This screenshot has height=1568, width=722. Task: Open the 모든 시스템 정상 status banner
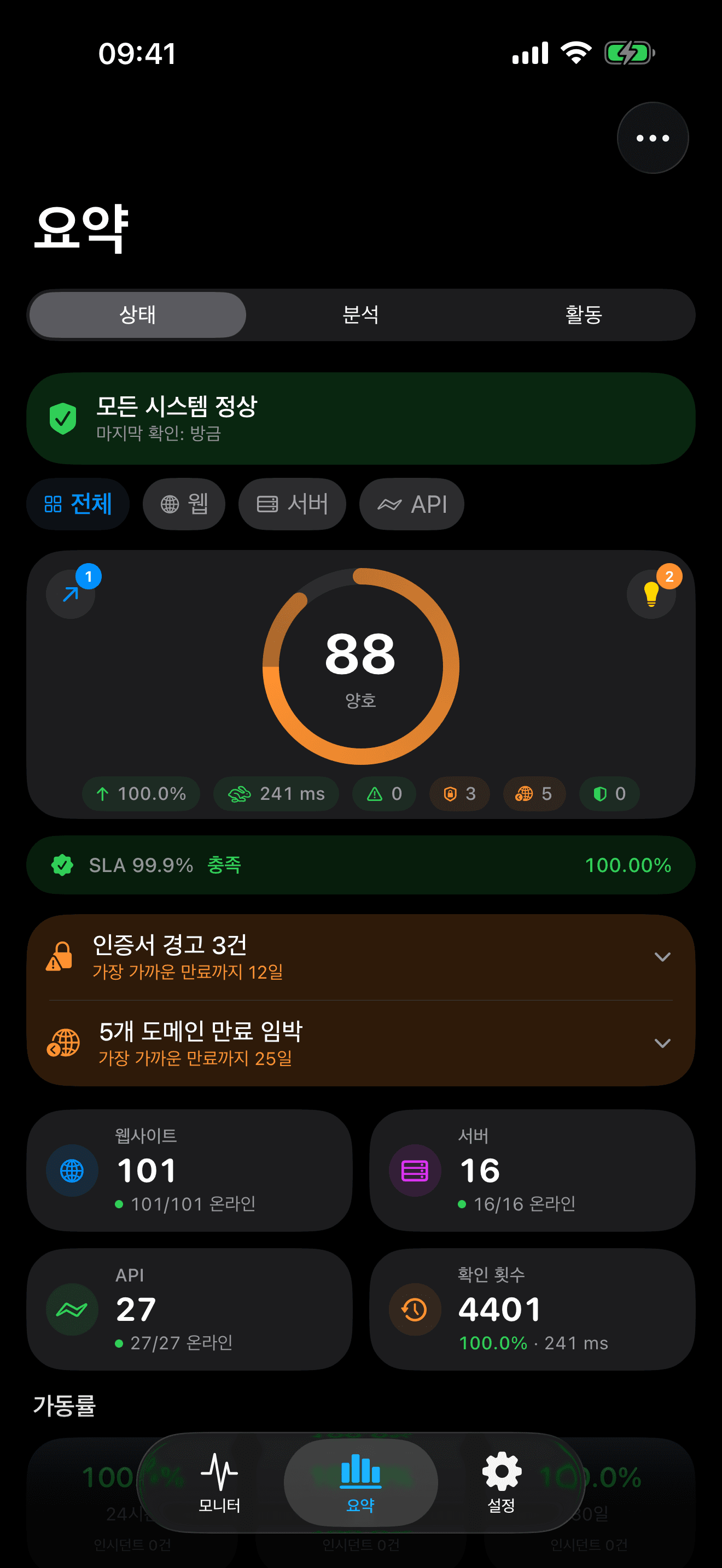coord(361,417)
